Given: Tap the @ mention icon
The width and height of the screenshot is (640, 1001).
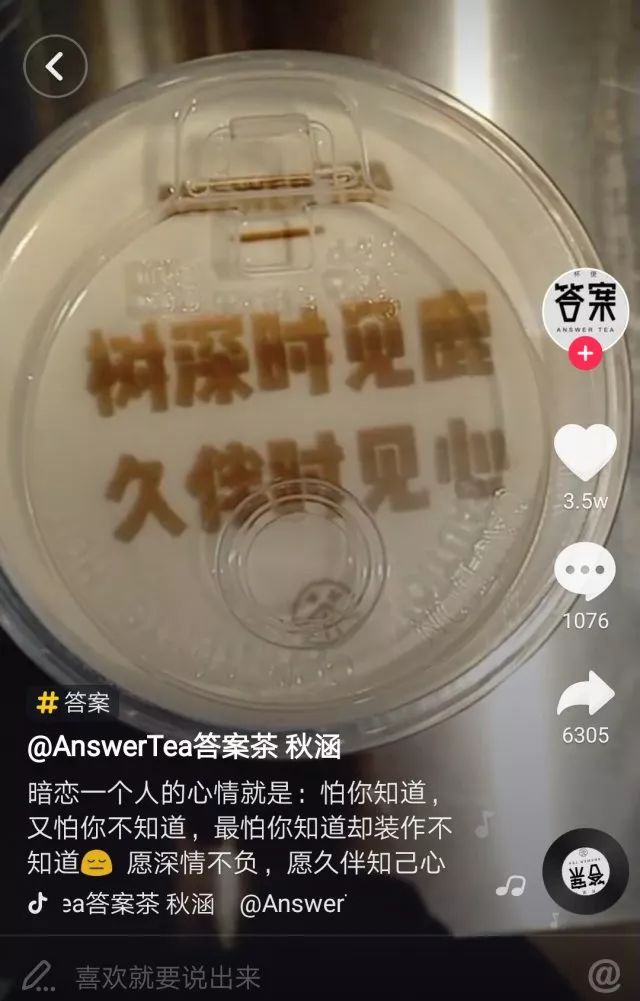Looking at the screenshot, I should coord(604,974).
